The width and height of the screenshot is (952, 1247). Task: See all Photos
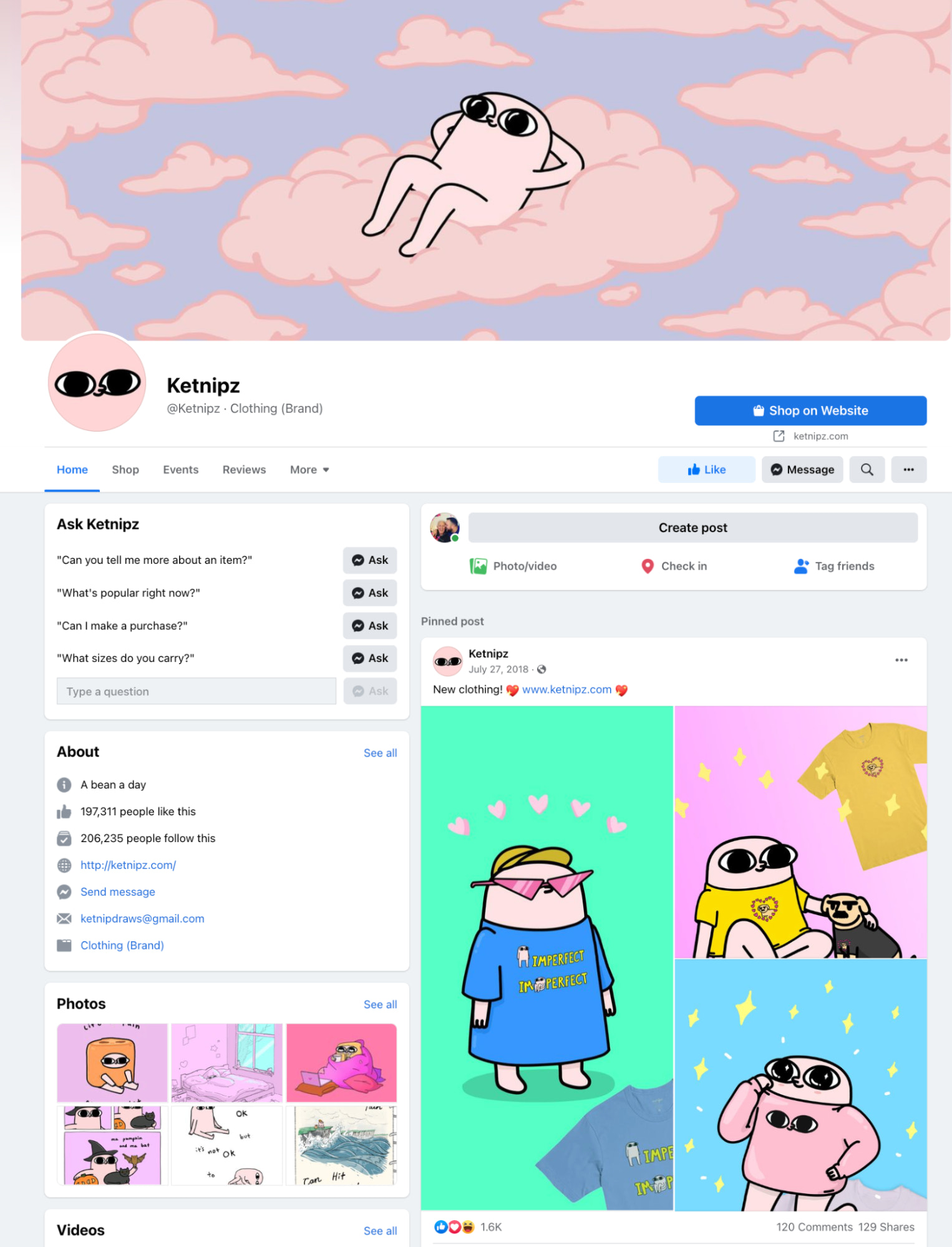pyautogui.click(x=380, y=1004)
